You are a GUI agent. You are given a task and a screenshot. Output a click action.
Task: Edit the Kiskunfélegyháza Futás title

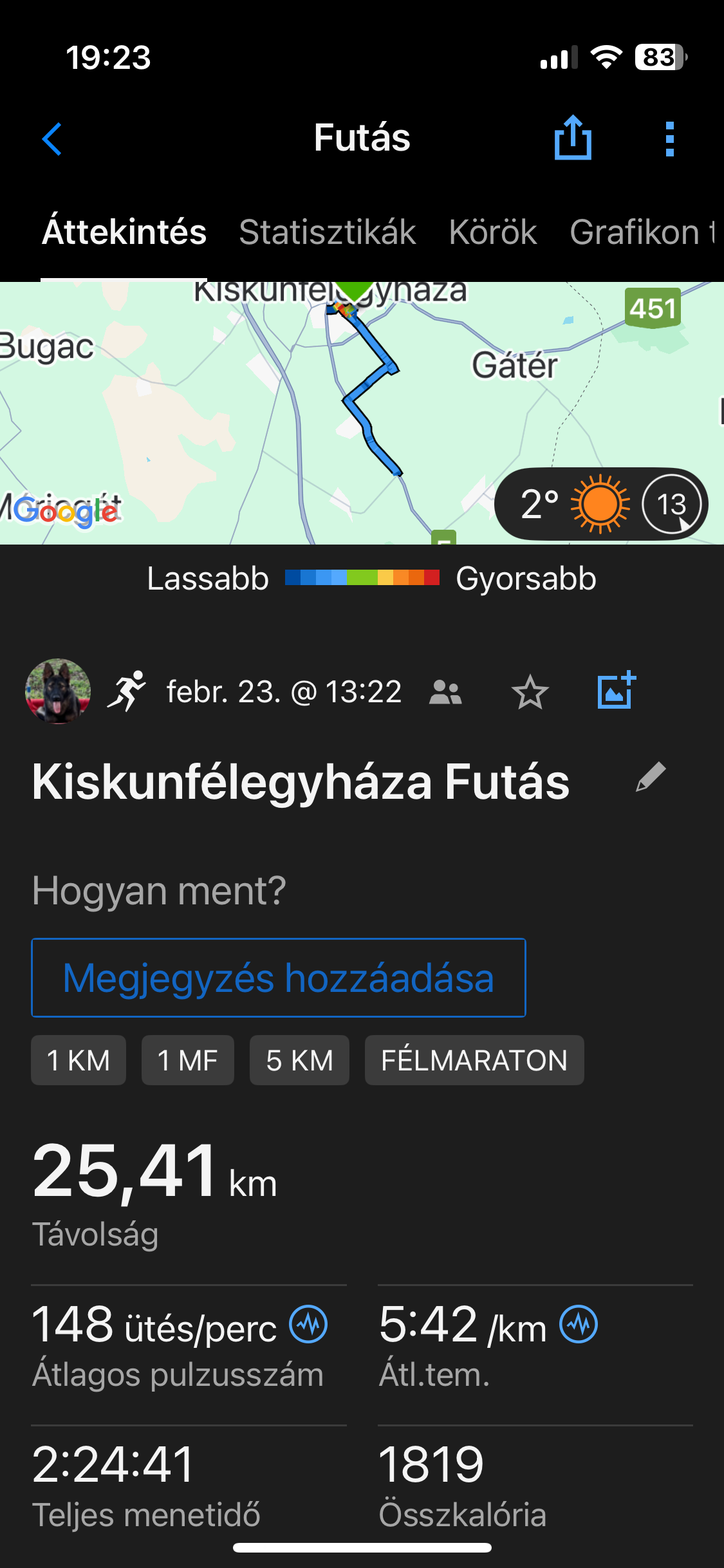click(651, 776)
